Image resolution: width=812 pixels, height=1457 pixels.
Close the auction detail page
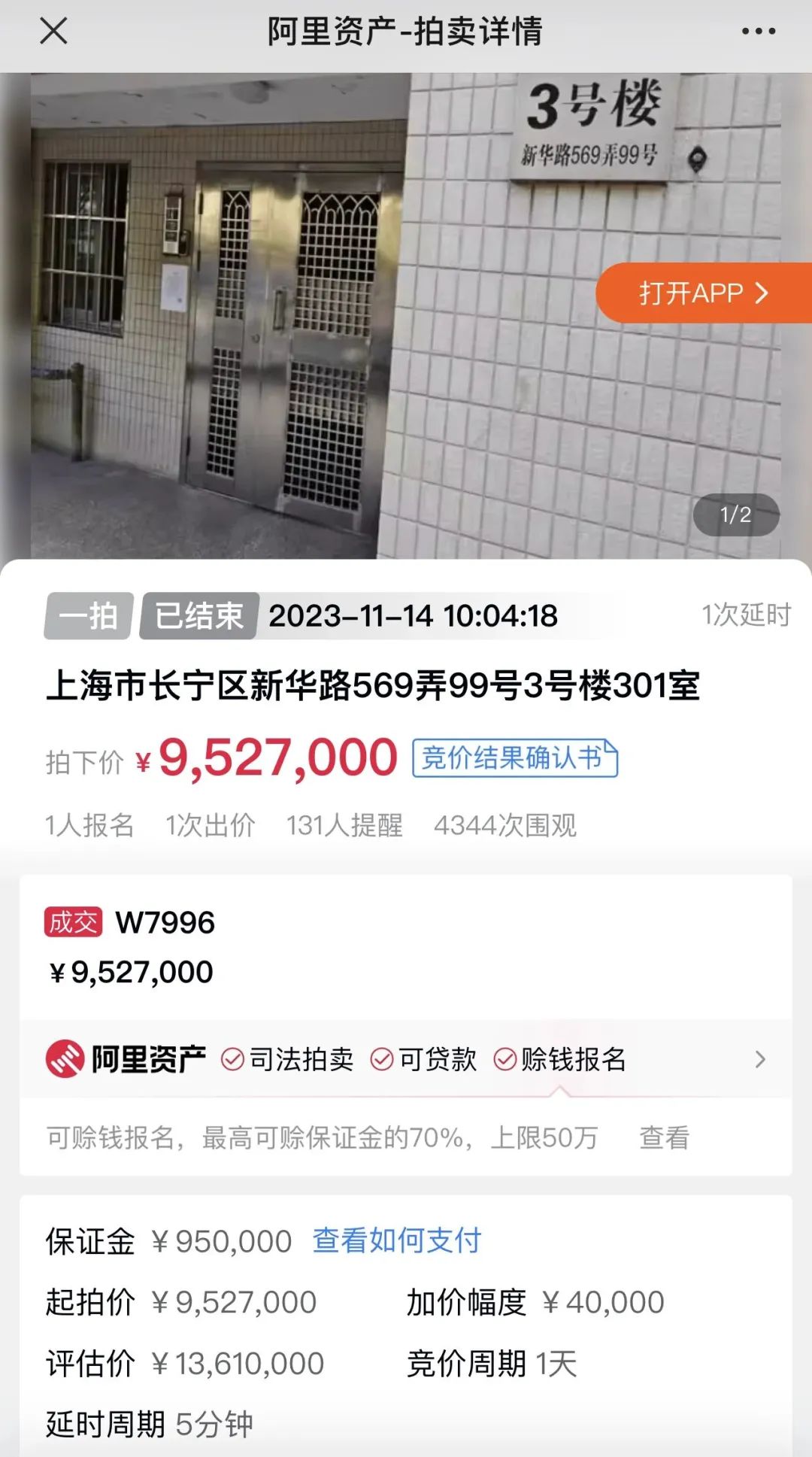coord(53,32)
